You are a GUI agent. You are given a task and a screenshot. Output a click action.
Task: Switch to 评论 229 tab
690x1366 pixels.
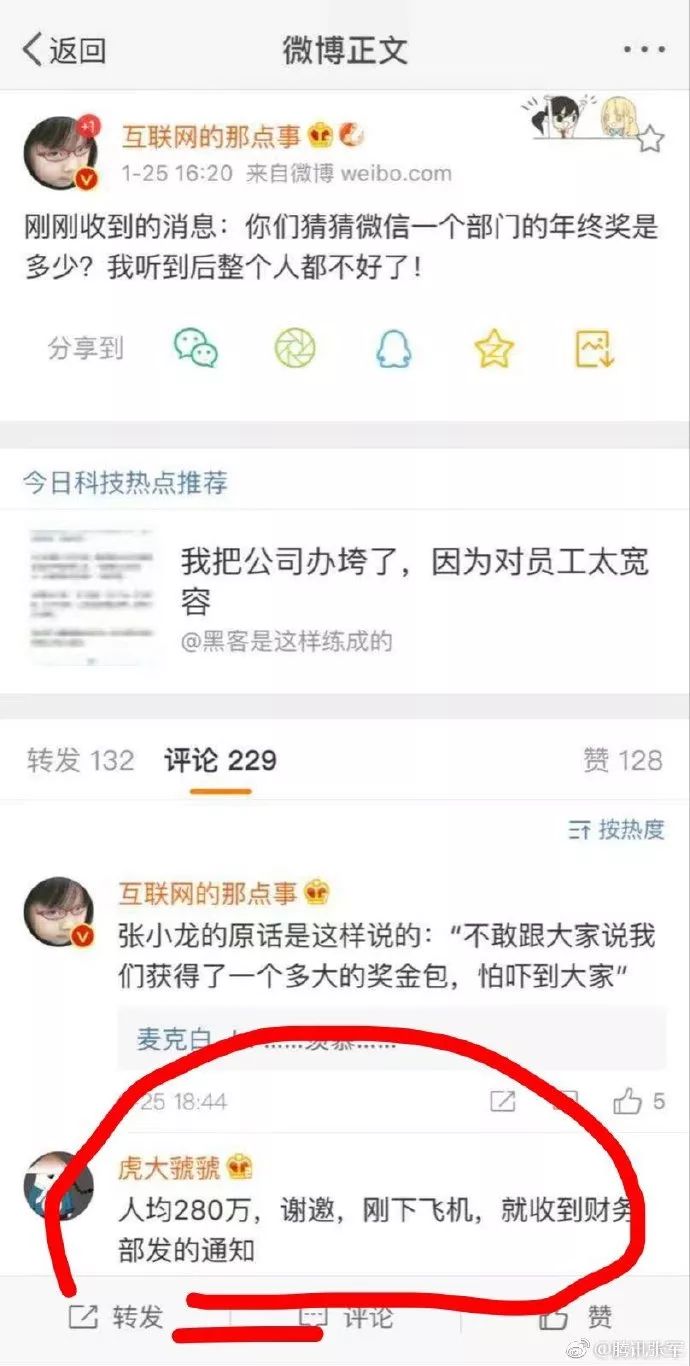220,760
